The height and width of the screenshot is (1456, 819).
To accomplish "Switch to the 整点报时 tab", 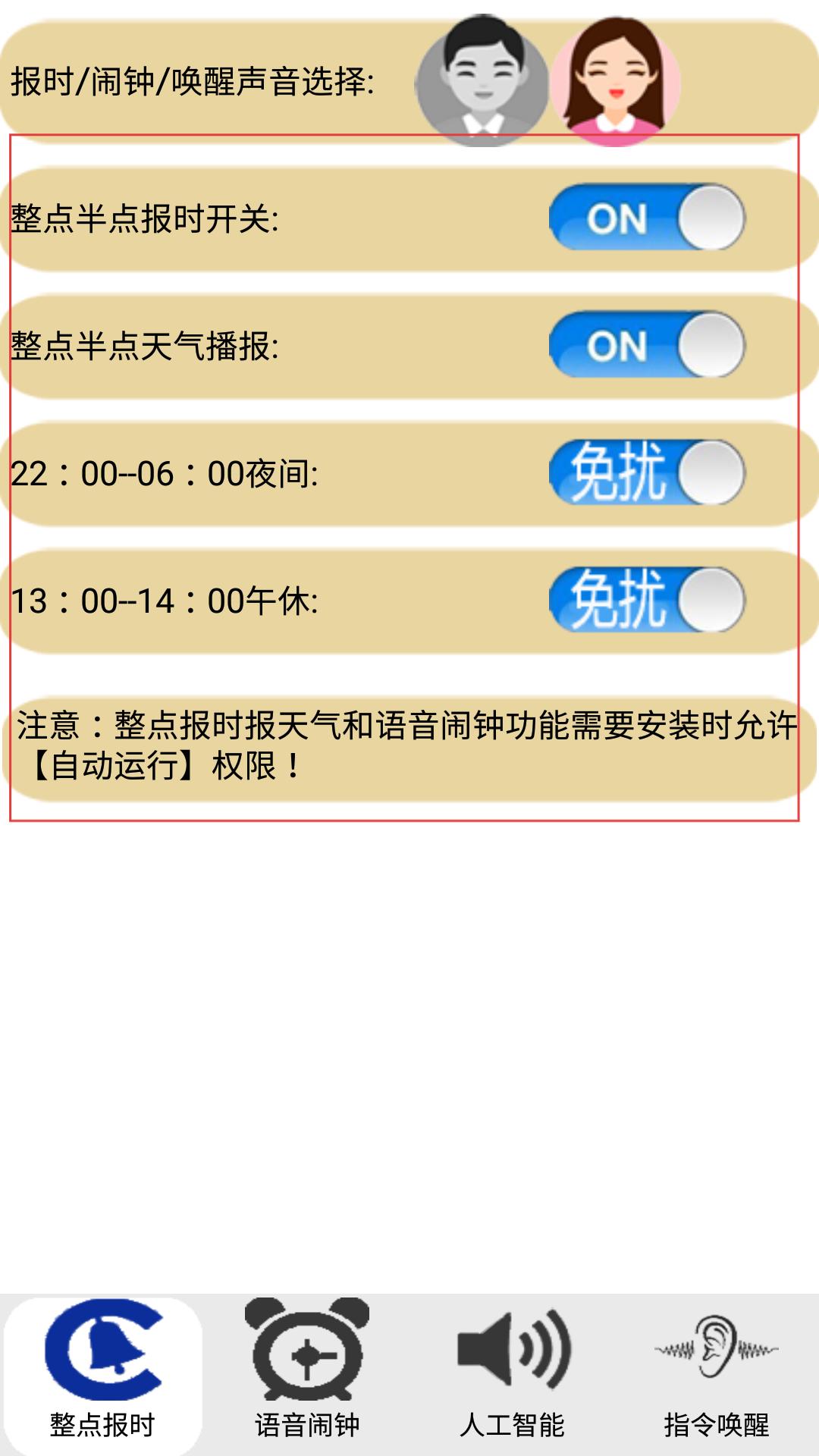I will (102, 1375).
